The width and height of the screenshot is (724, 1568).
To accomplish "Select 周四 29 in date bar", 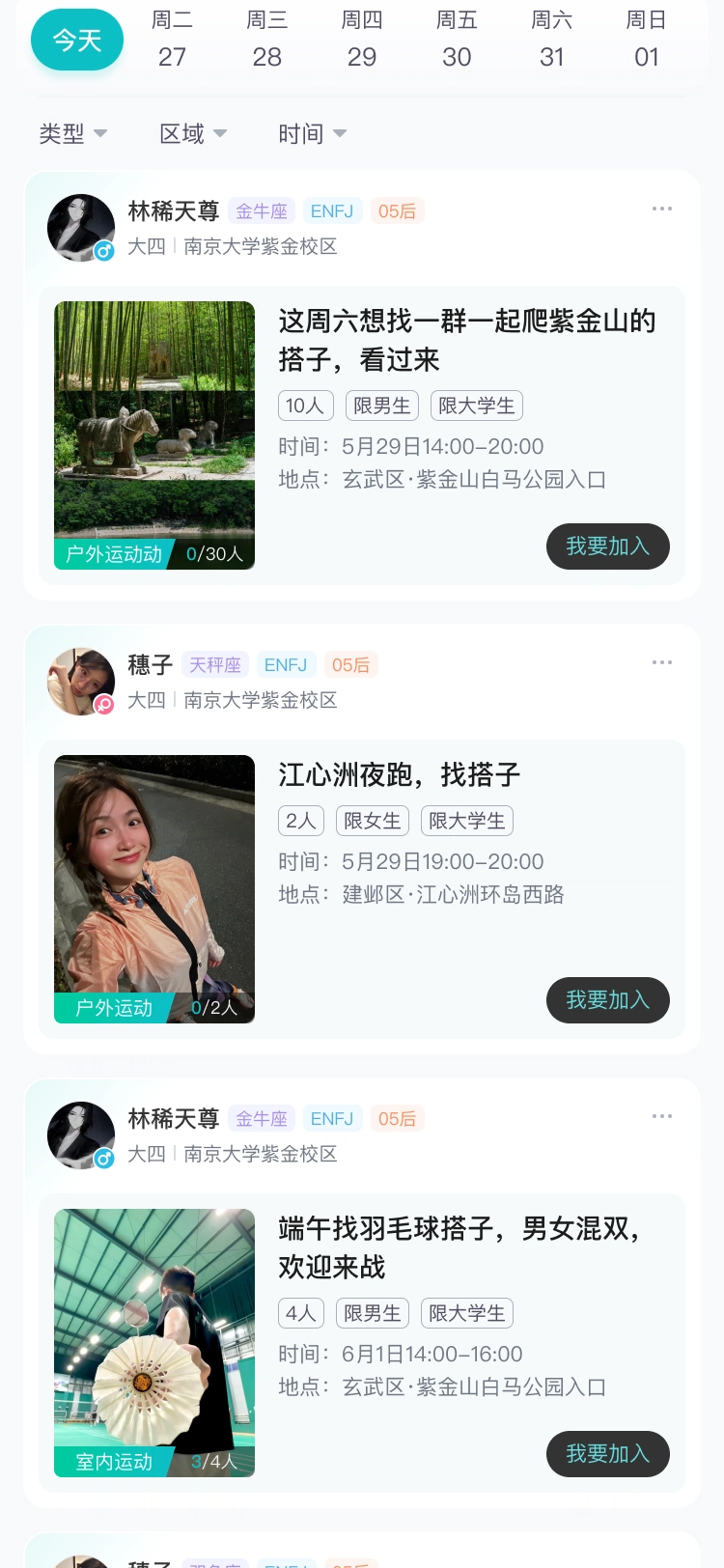I will click(362, 39).
